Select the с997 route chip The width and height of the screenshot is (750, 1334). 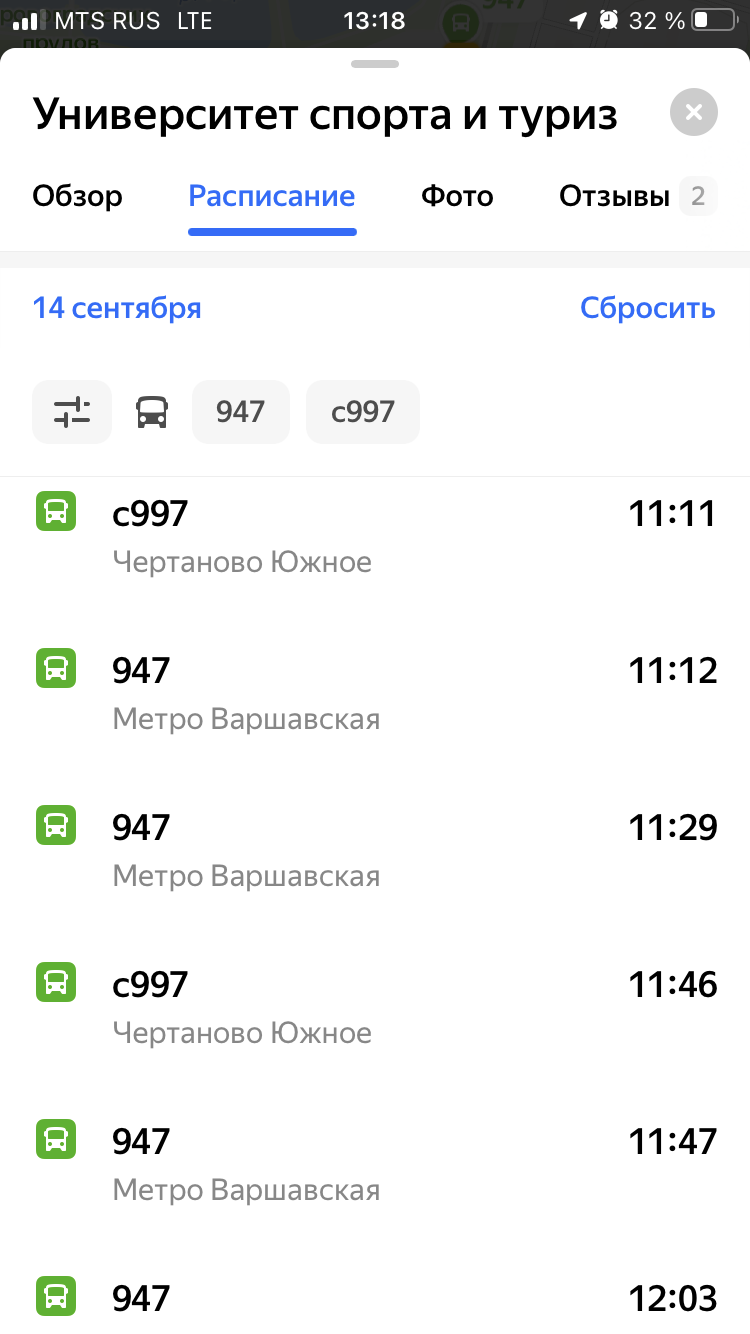click(x=363, y=412)
